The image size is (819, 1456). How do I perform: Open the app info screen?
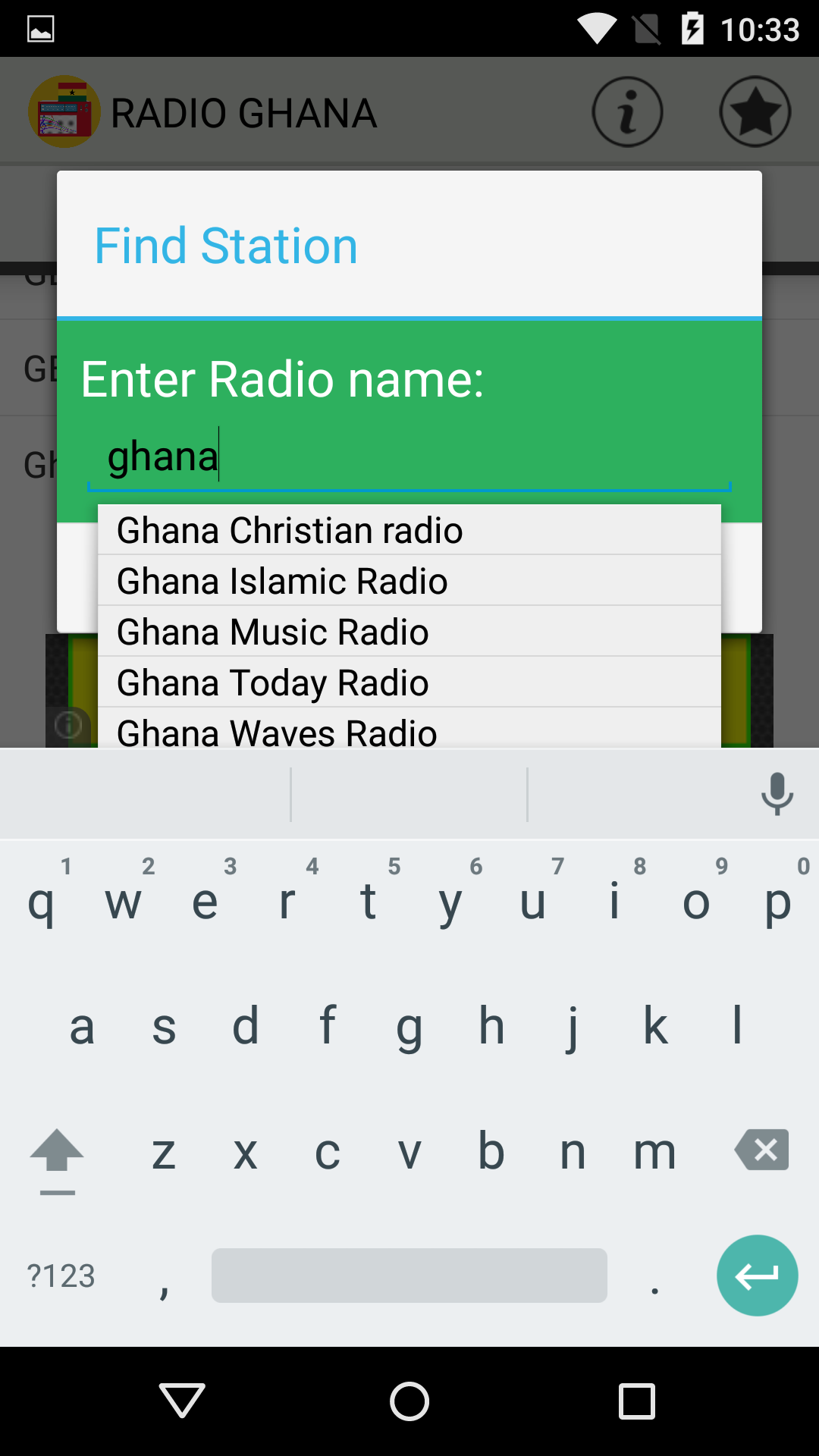(x=627, y=111)
